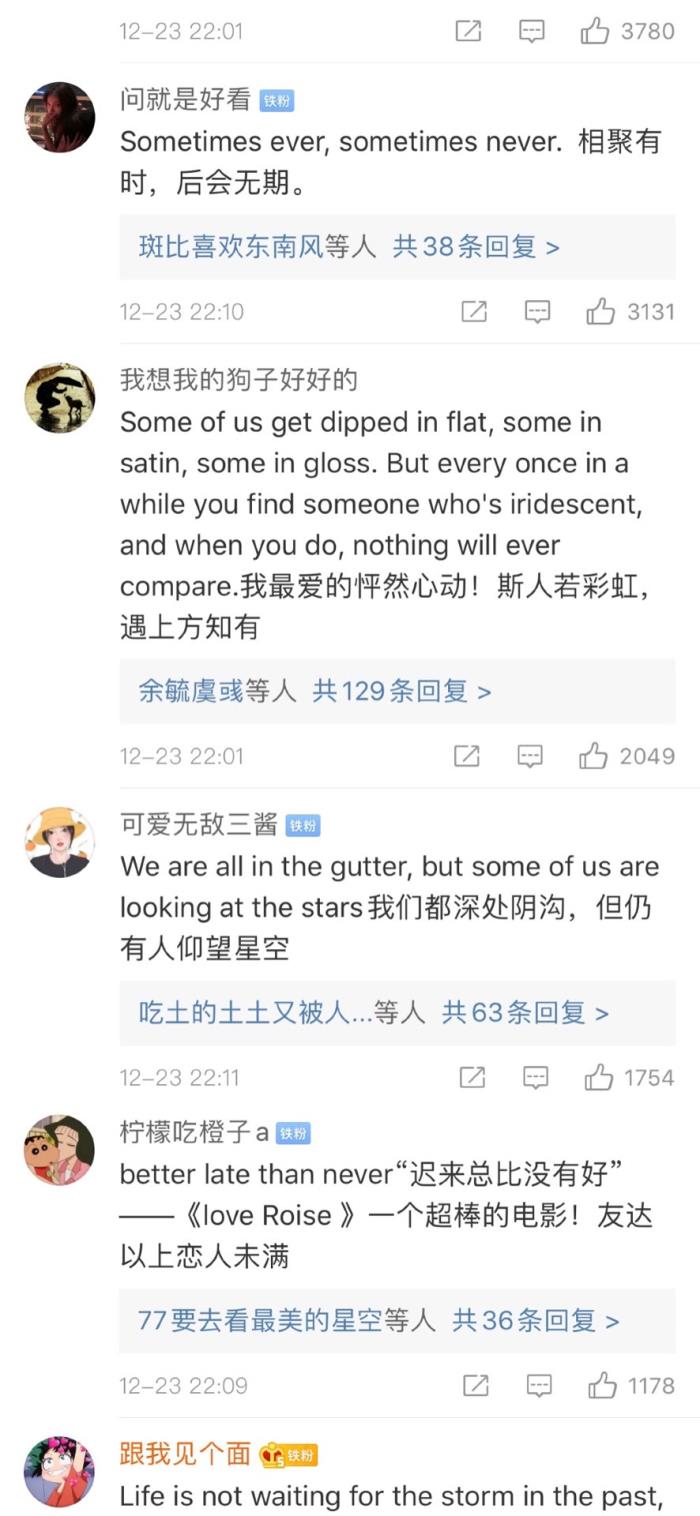
Task: Repost the comment by 可爱无敌三酱
Action: coord(471,1077)
